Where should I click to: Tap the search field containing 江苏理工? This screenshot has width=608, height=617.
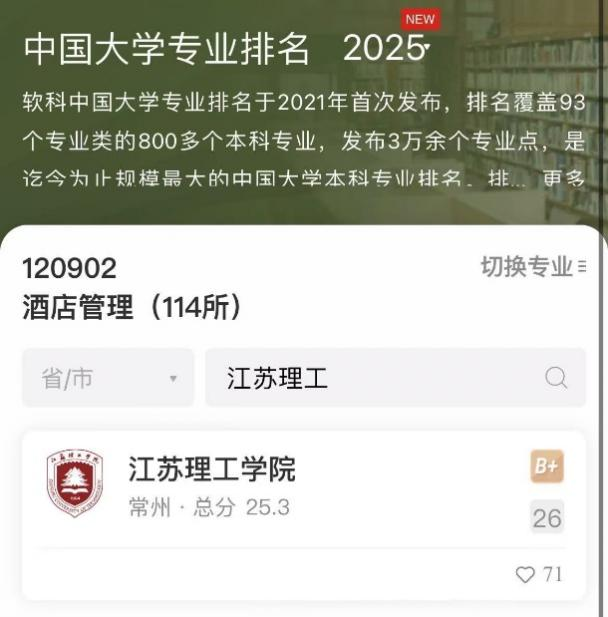point(380,378)
